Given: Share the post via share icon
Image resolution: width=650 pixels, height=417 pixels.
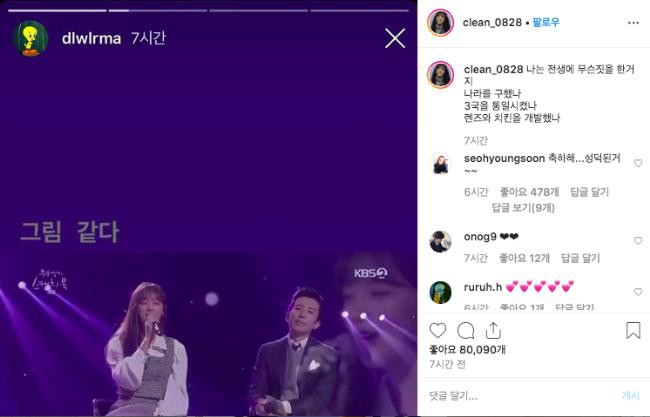Looking at the screenshot, I should (493, 330).
